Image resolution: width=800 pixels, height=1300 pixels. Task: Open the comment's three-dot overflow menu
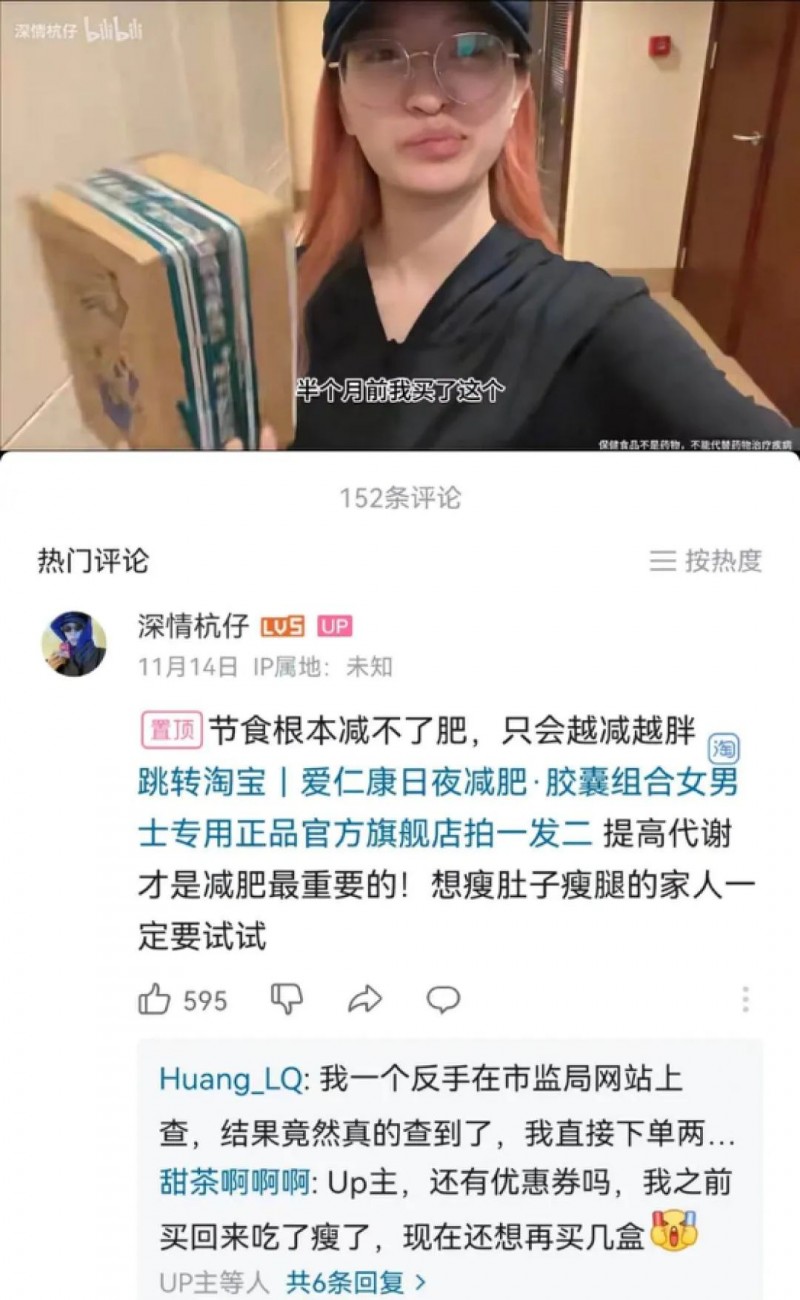click(x=745, y=999)
